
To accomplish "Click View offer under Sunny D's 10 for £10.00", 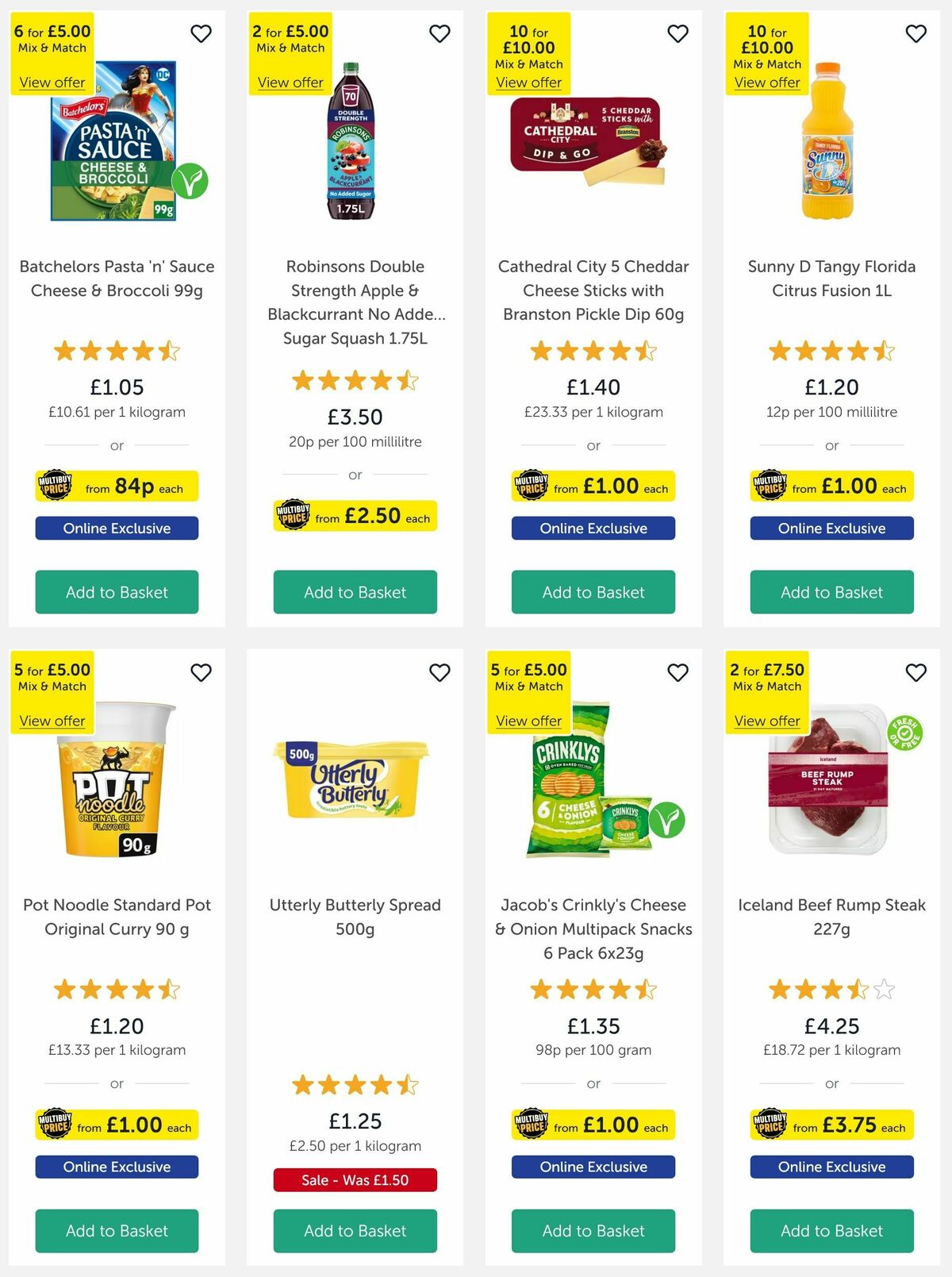I will [x=766, y=83].
